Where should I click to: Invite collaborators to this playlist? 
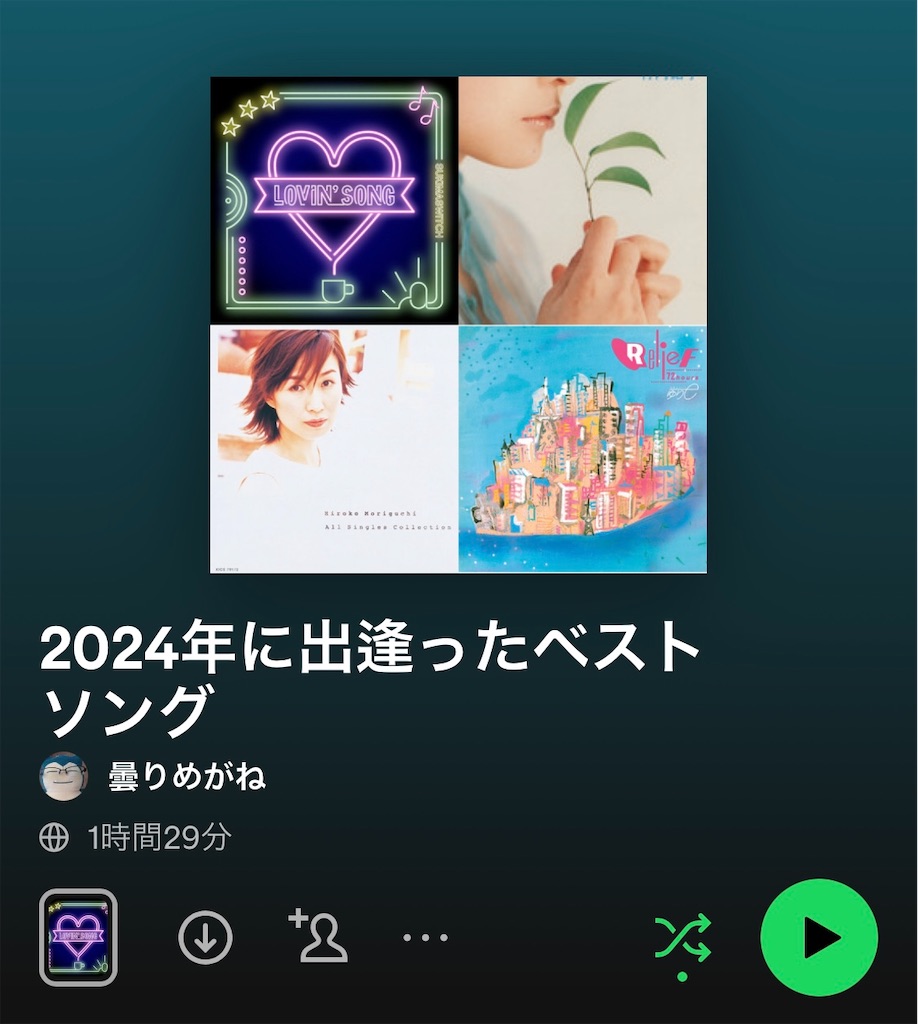pos(318,936)
